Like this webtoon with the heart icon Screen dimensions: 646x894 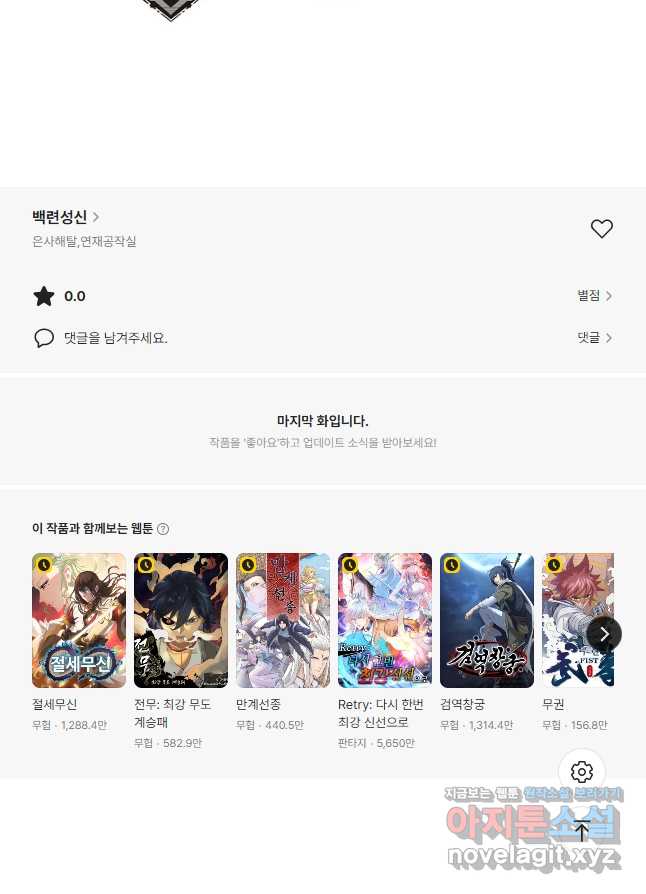click(x=601, y=229)
